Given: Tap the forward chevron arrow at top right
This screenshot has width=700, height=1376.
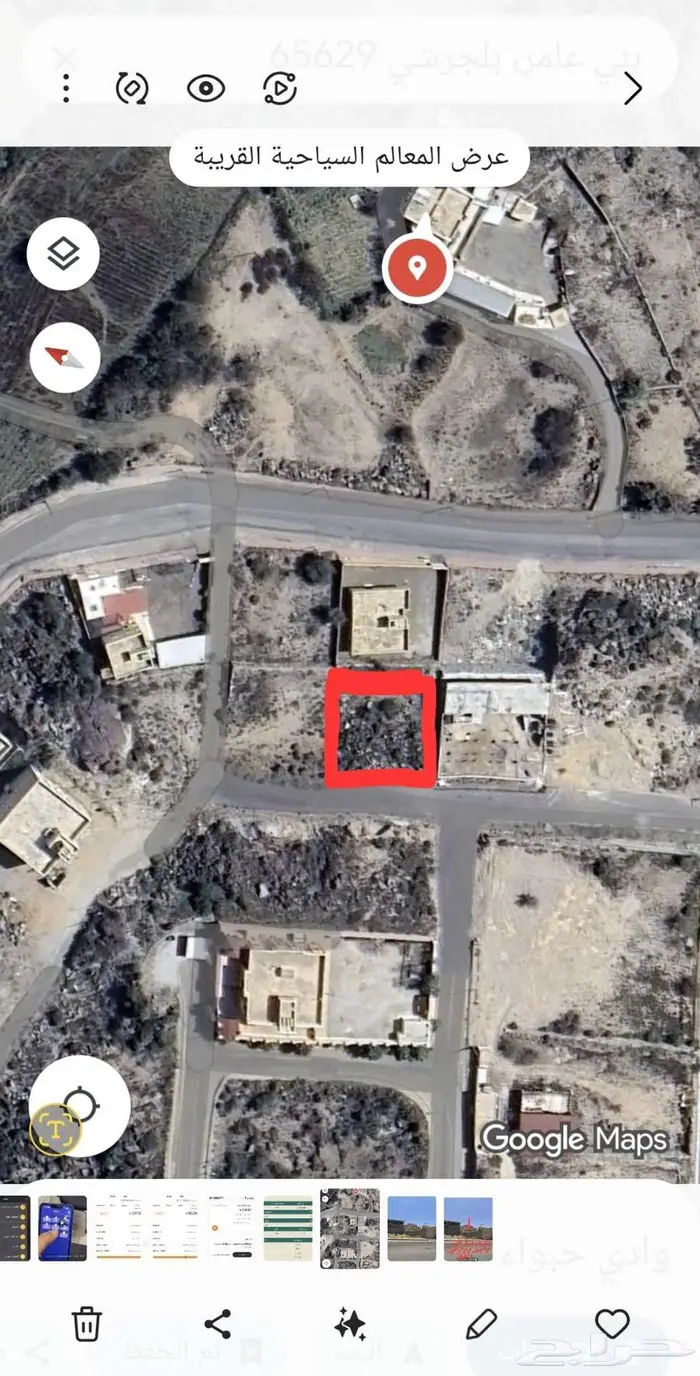Looking at the screenshot, I should (633, 89).
